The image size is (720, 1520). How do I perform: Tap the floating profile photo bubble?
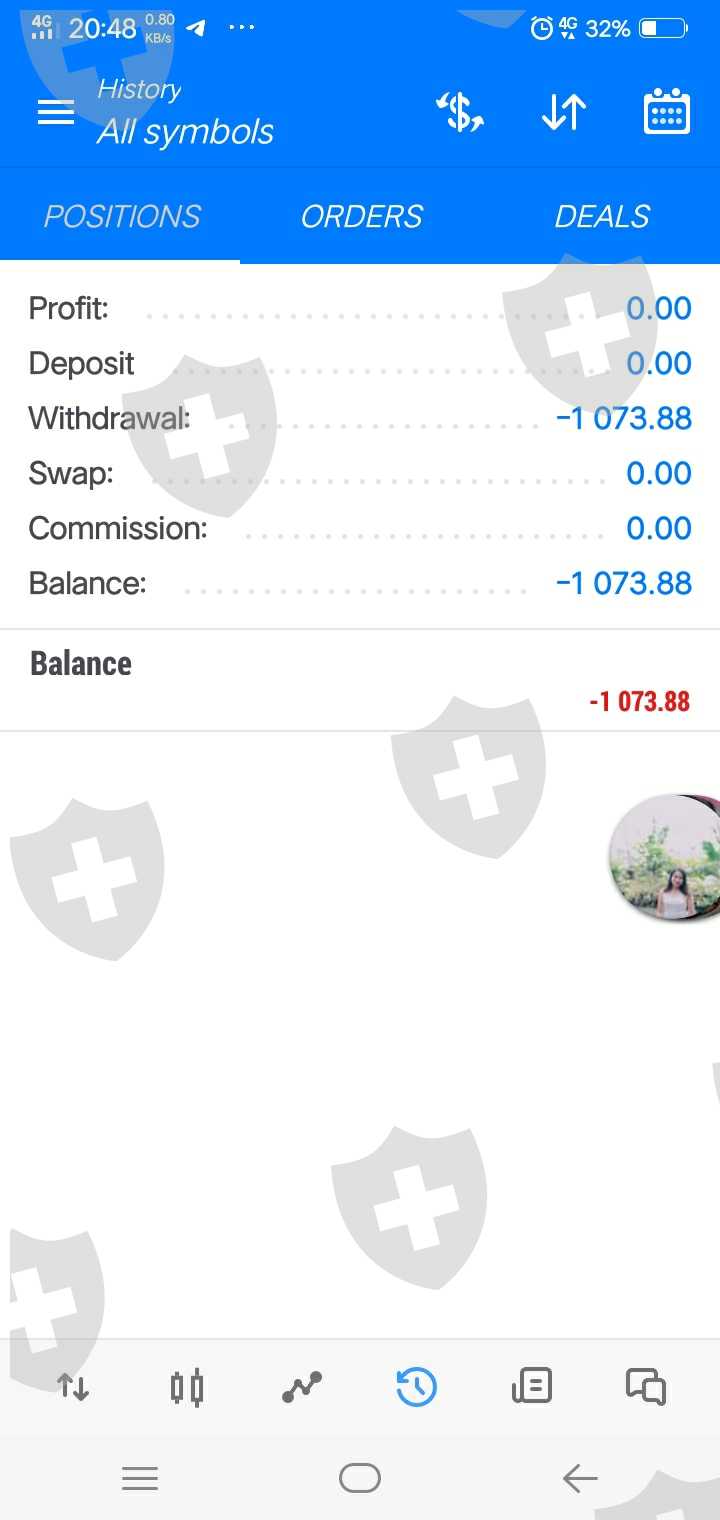(665, 857)
